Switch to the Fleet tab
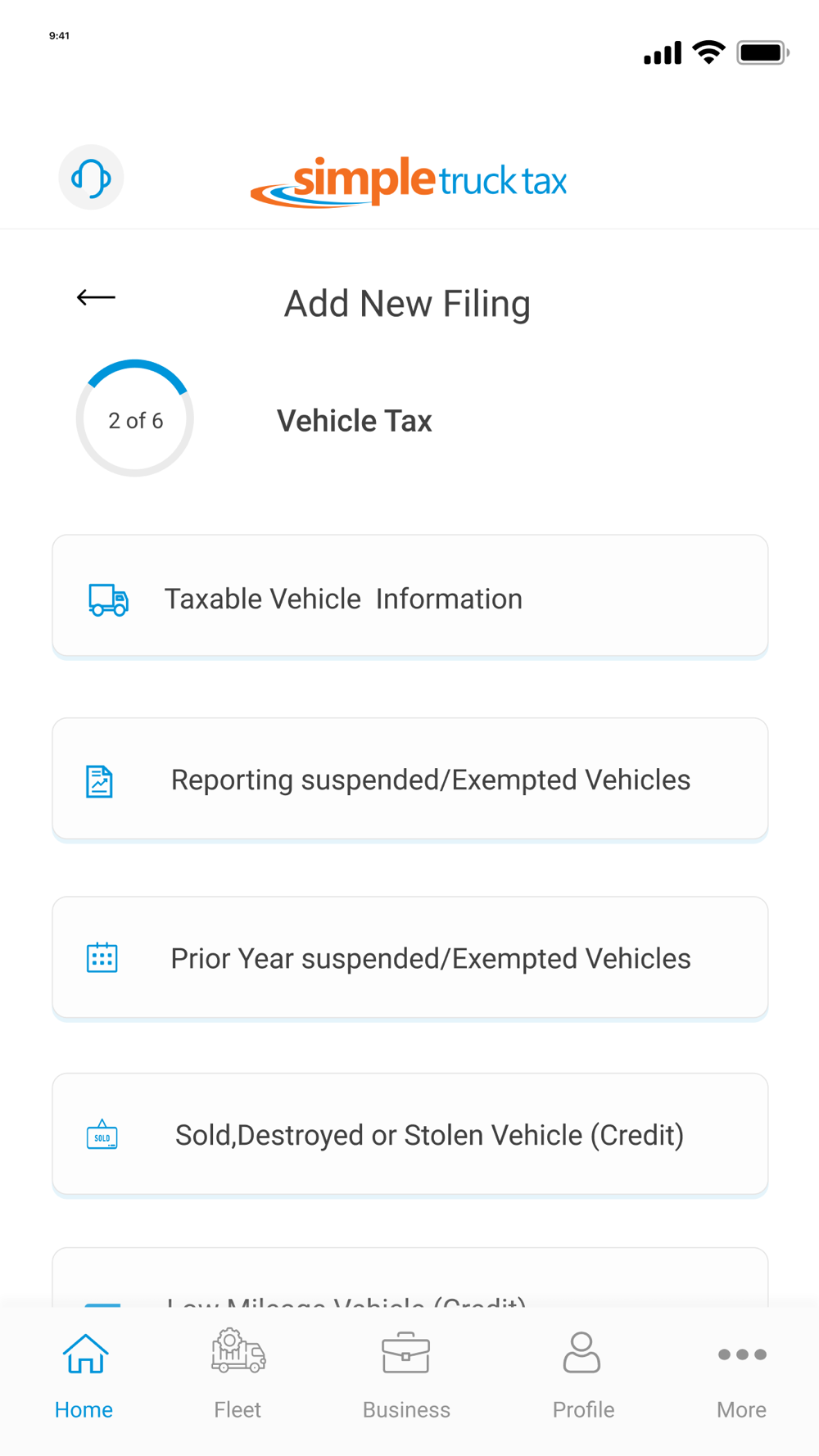The width and height of the screenshot is (819, 1456). pyautogui.click(x=238, y=1377)
